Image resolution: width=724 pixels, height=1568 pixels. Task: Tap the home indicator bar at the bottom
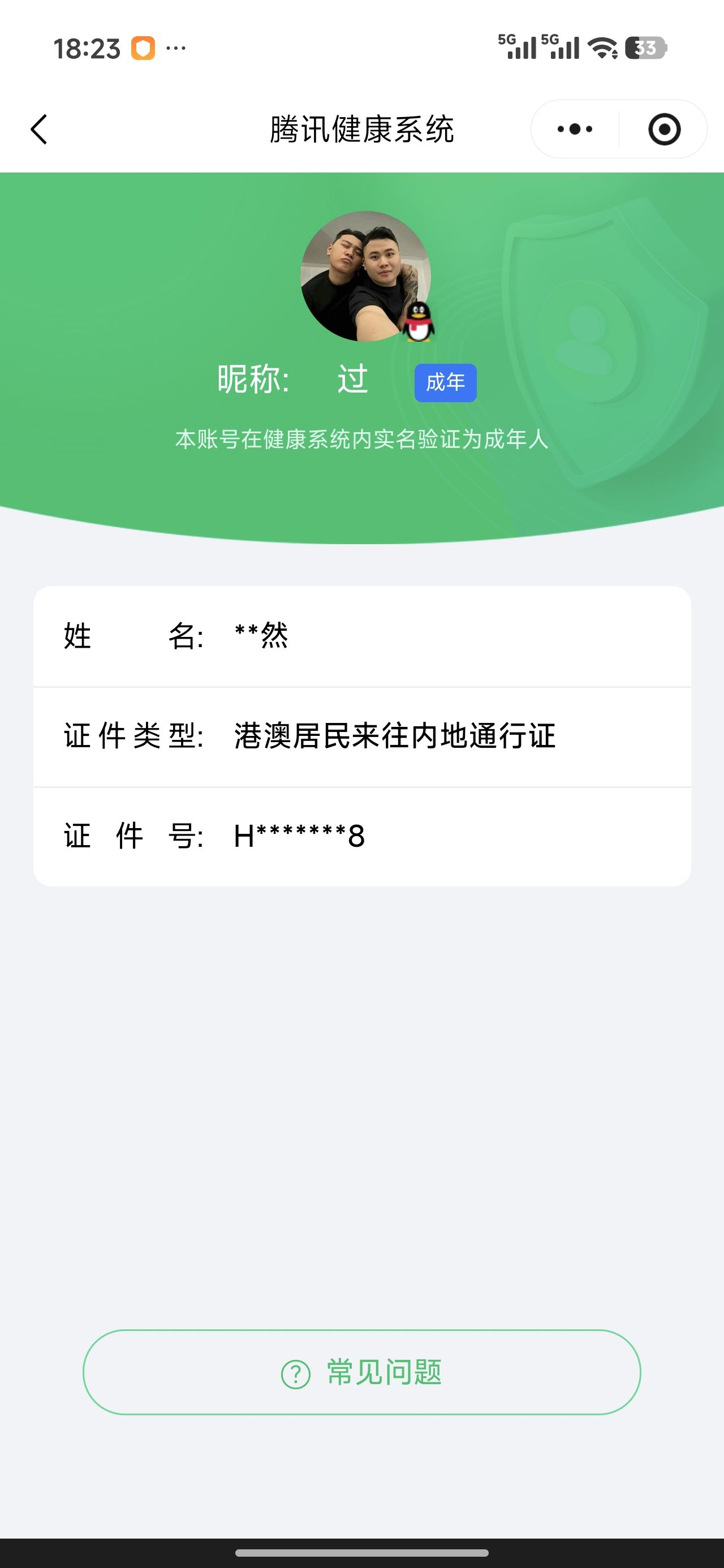click(361, 1553)
